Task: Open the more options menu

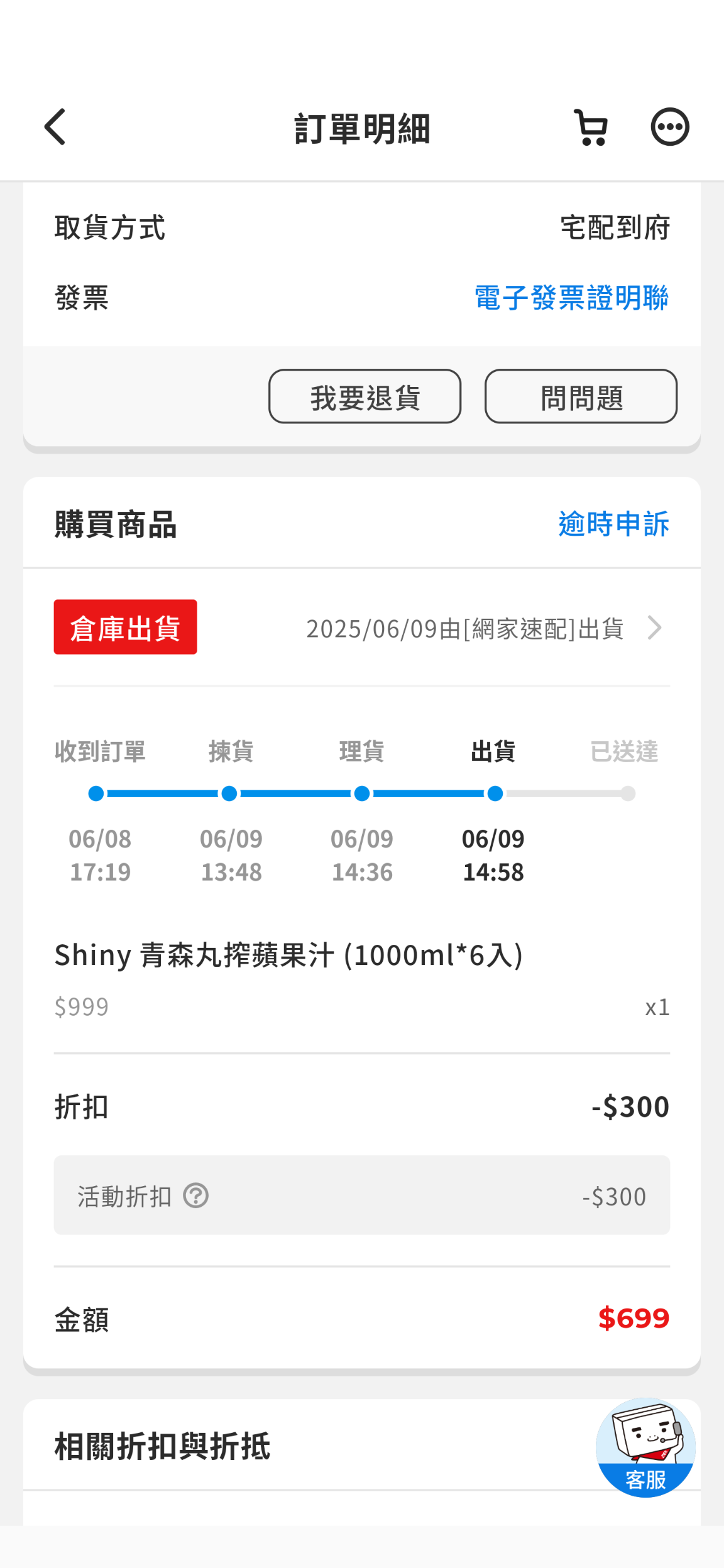Action: click(x=670, y=127)
